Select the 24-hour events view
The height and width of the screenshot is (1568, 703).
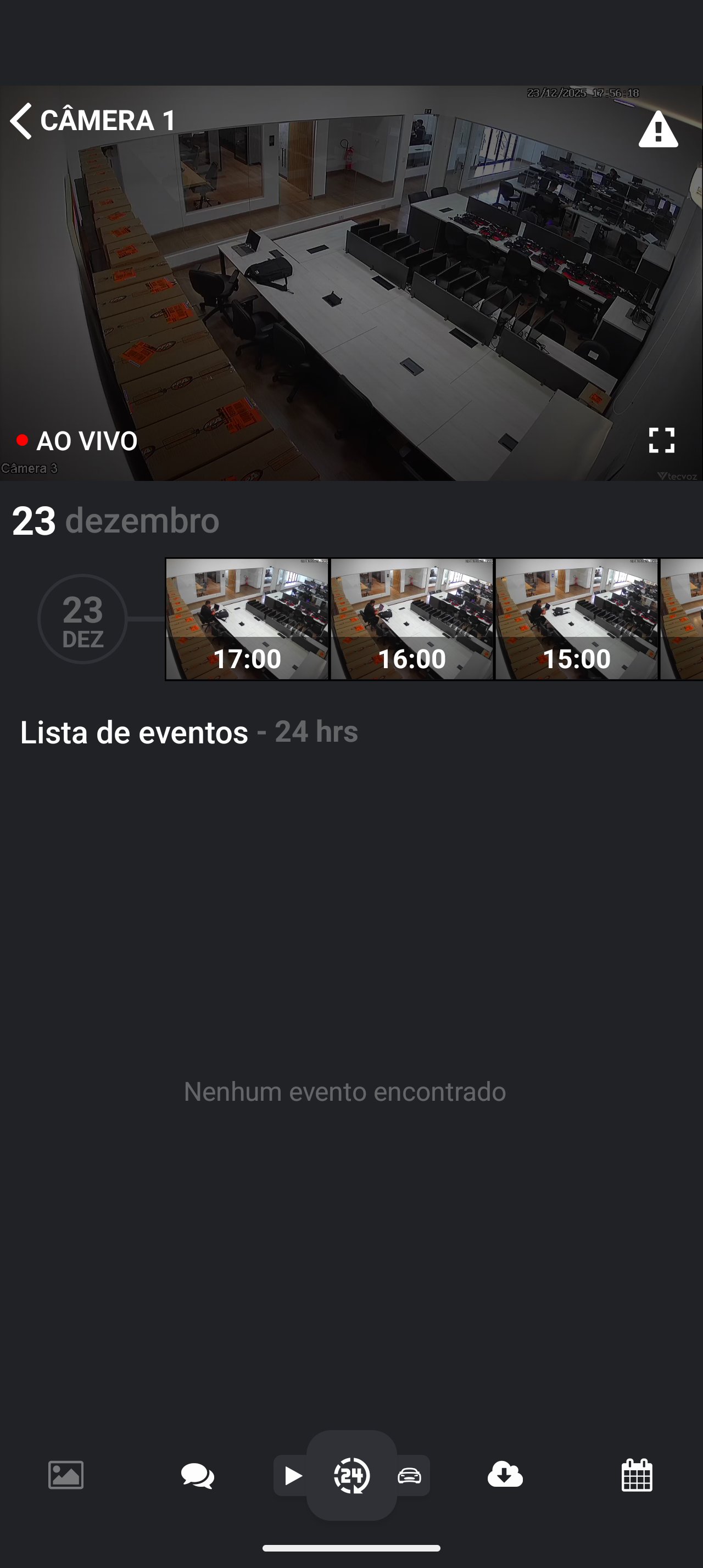click(352, 1475)
